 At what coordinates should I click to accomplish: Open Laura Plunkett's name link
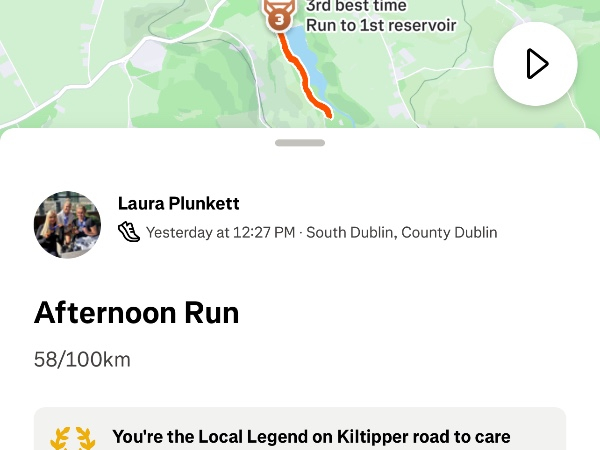click(x=178, y=203)
